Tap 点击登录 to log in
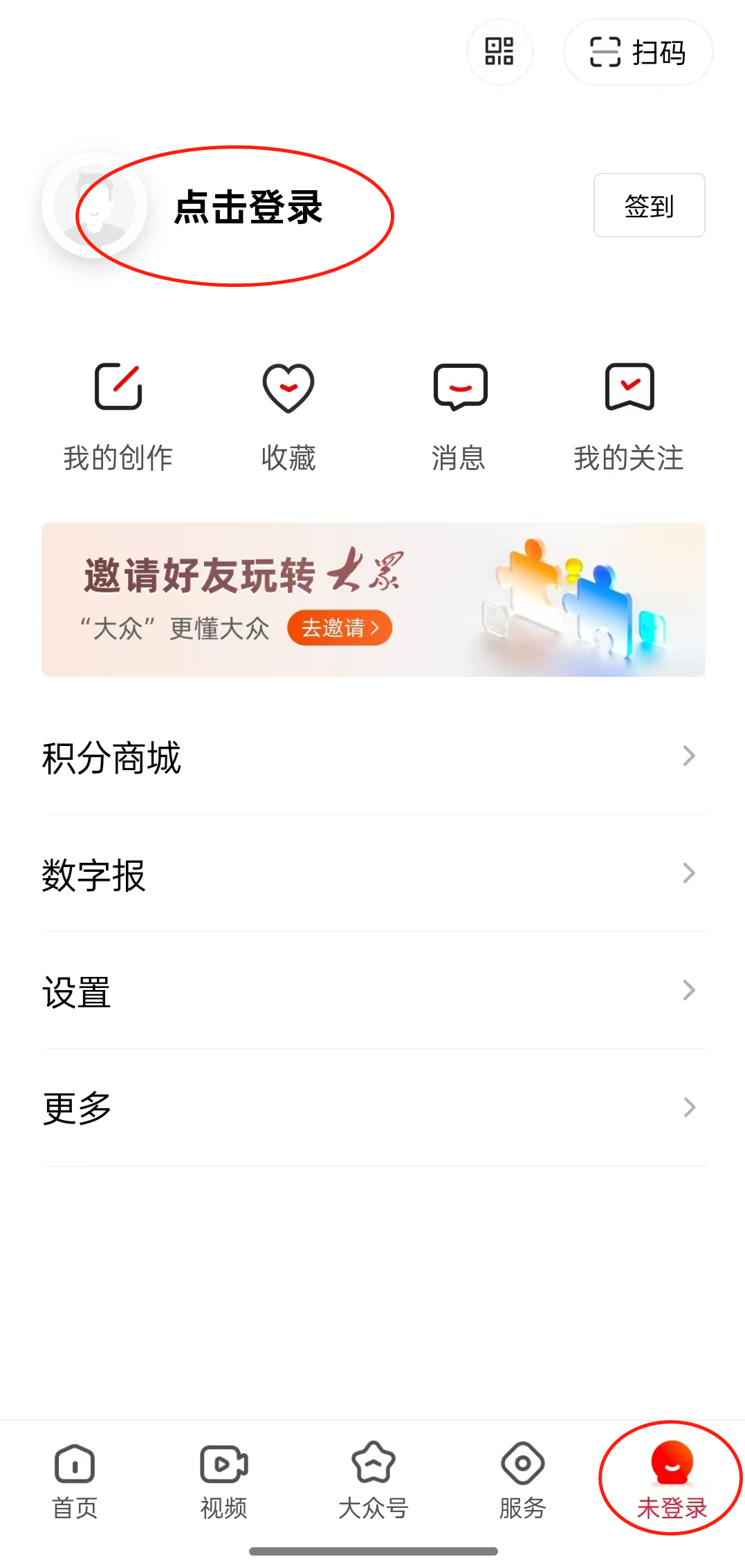745x1568 pixels. point(248,207)
